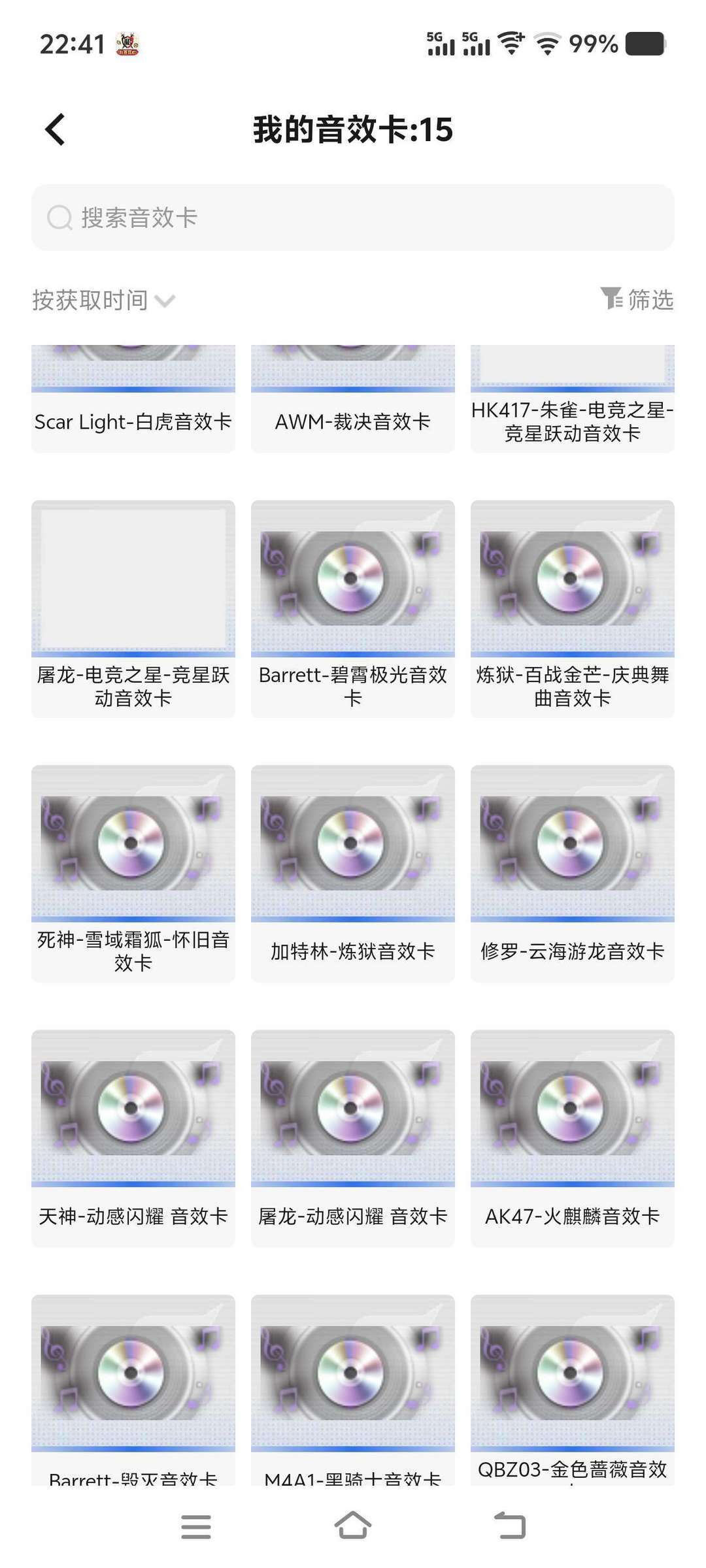Open the Scar Light-白虎音效卡 card
The width and height of the screenshot is (706, 1568).
(133, 400)
